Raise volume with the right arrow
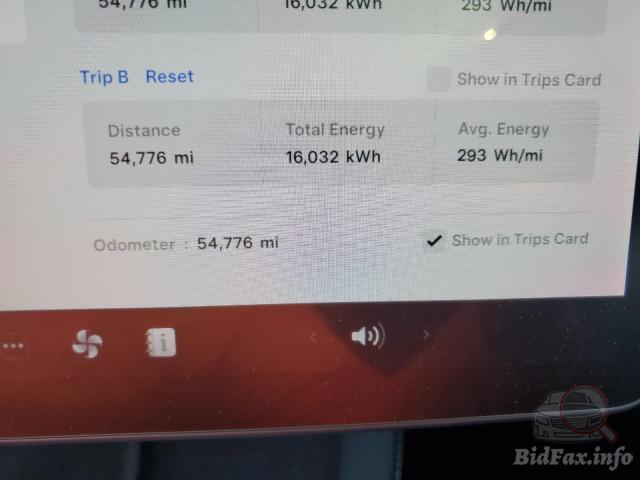This screenshot has width=640, height=480. coord(426,335)
